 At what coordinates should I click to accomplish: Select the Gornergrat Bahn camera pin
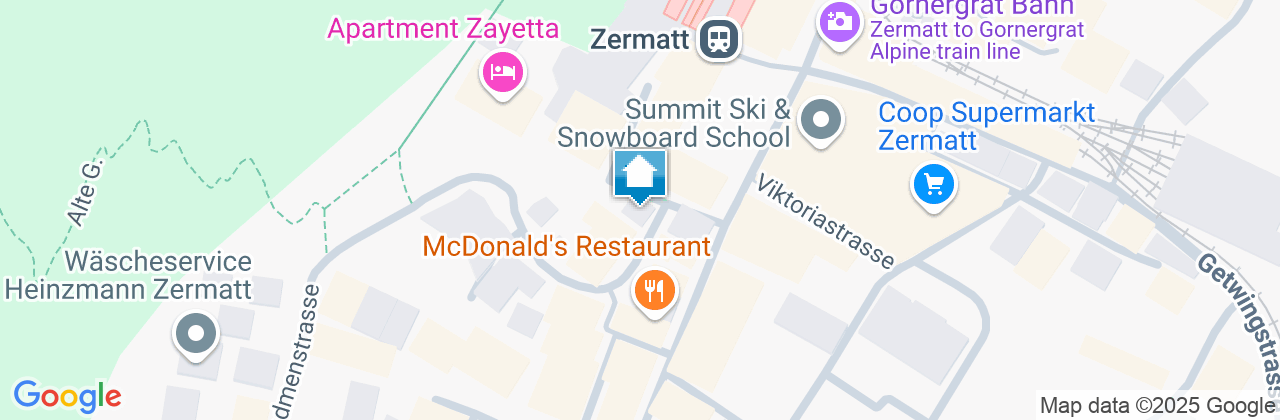click(839, 20)
